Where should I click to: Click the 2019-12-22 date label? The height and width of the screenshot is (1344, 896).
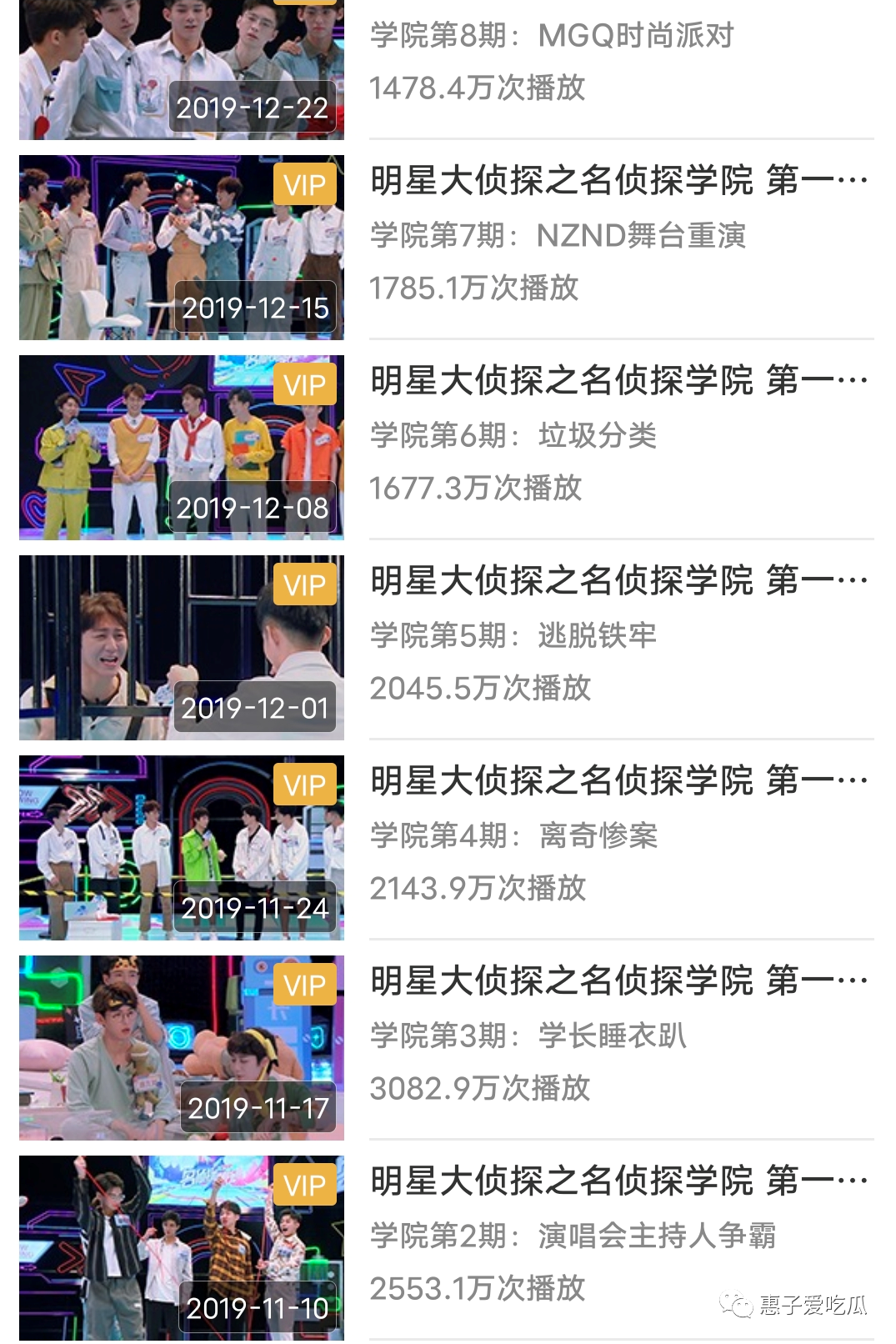[x=253, y=107]
